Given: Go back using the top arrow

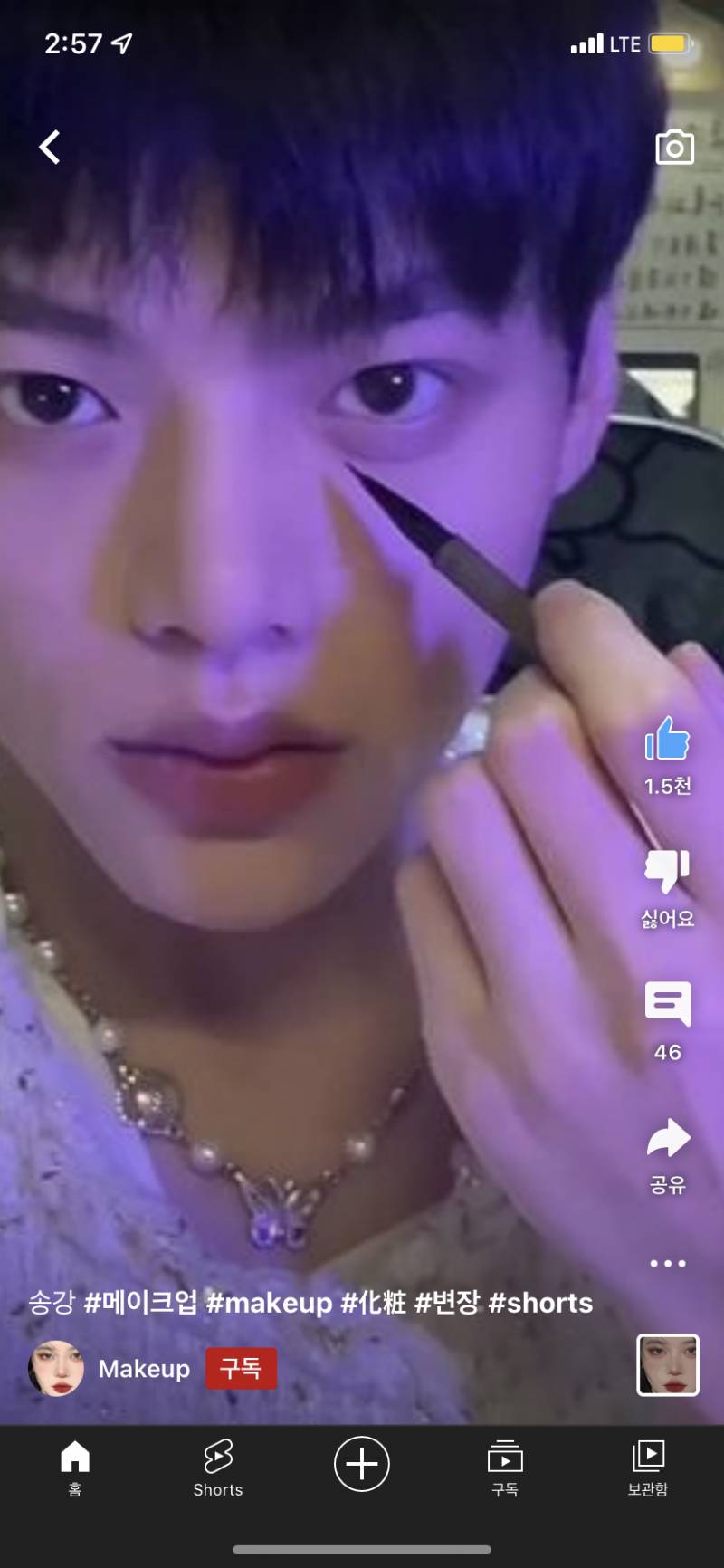Looking at the screenshot, I should pos(50,147).
